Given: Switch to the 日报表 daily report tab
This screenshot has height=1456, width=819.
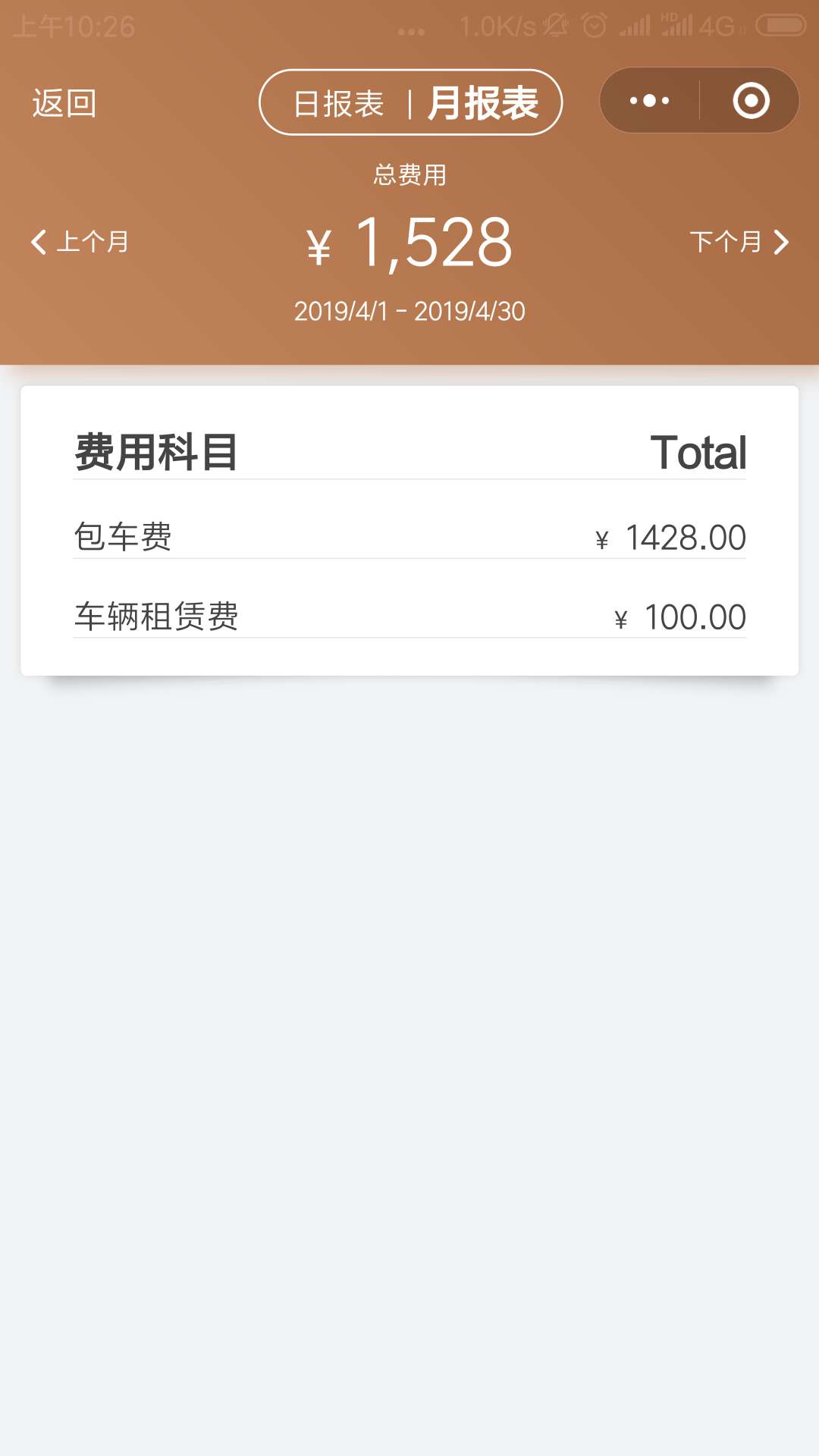Looking at the screenshot, I should [338, 103].
